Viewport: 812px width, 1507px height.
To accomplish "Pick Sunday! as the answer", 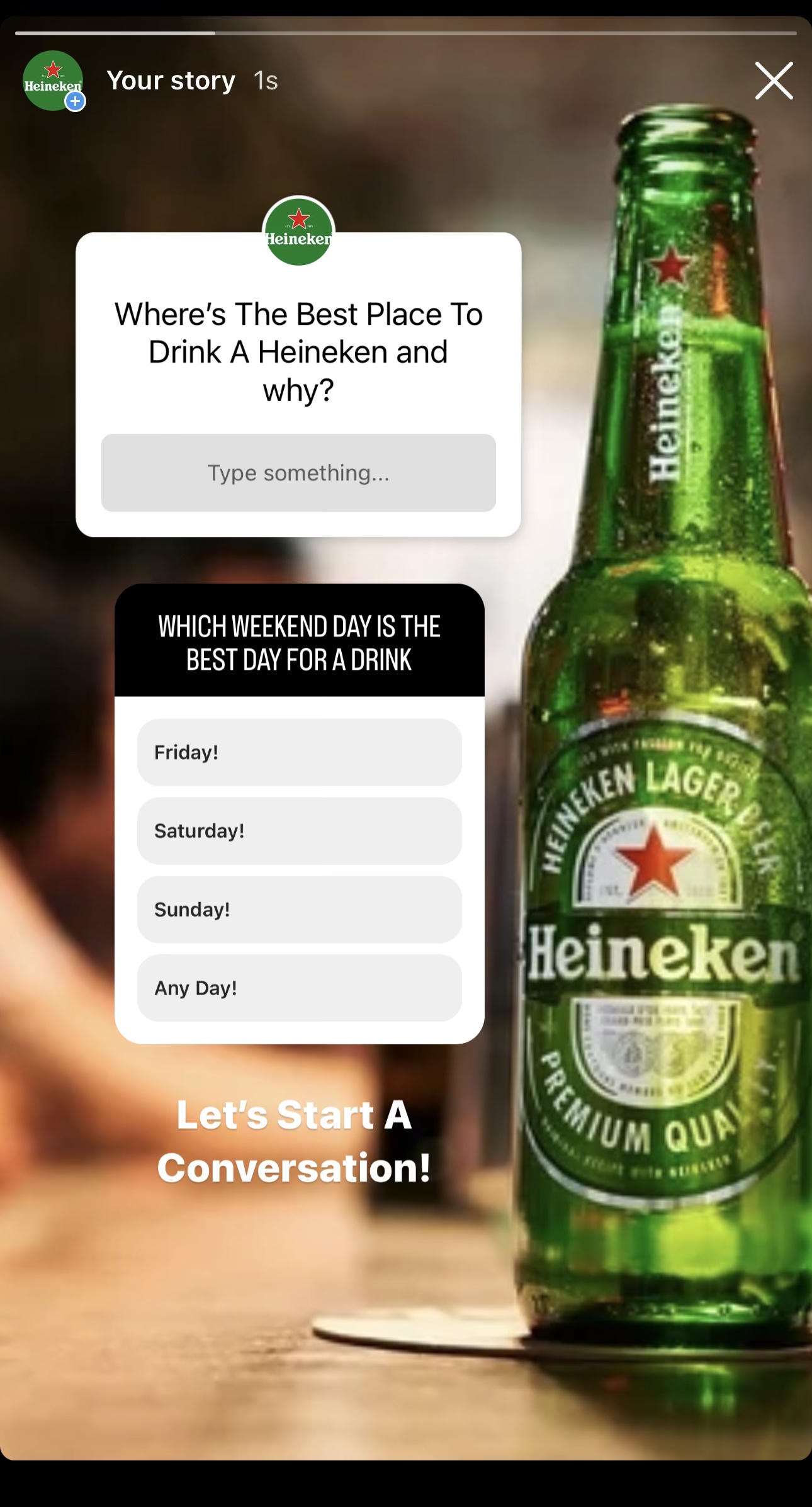I will [299, 910].
